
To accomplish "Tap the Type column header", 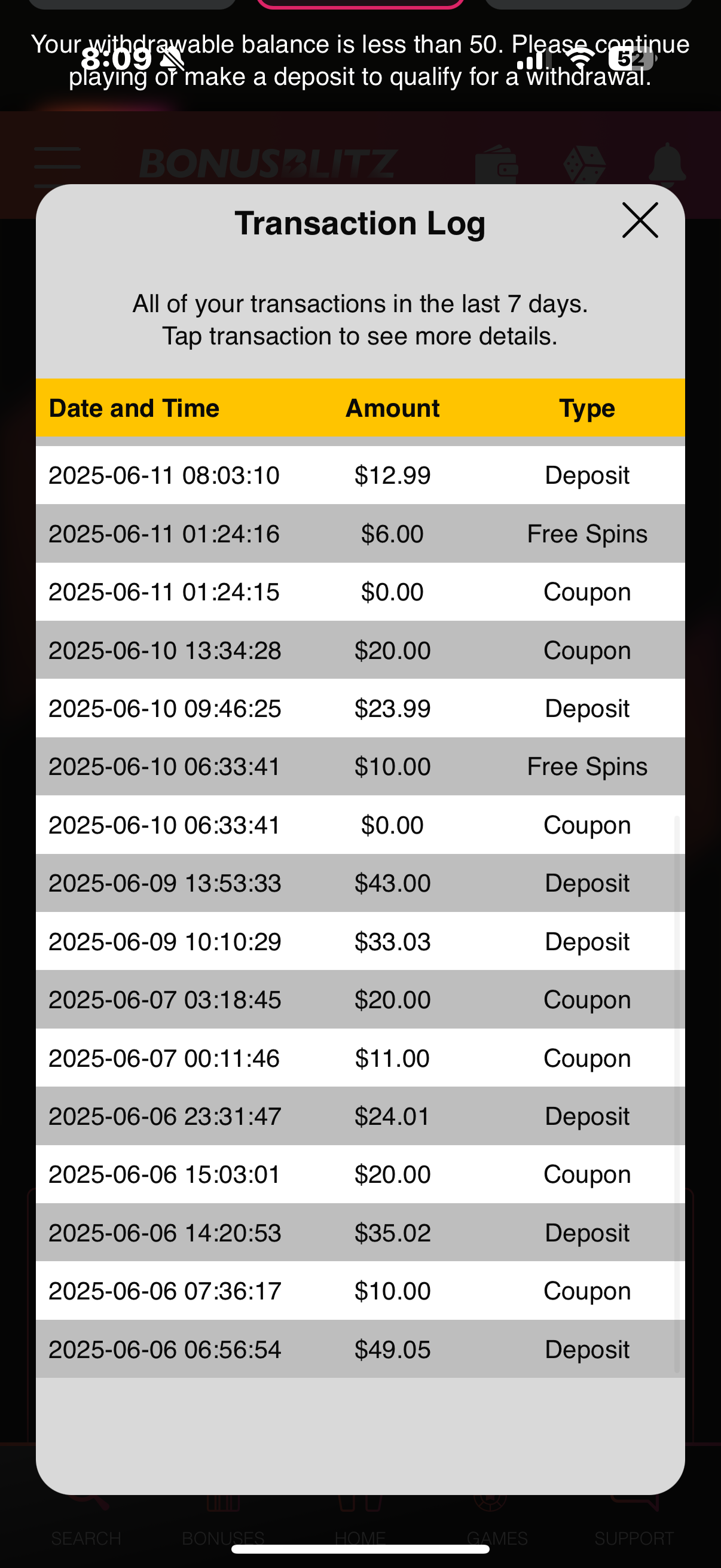I will (x=586, y=408).
